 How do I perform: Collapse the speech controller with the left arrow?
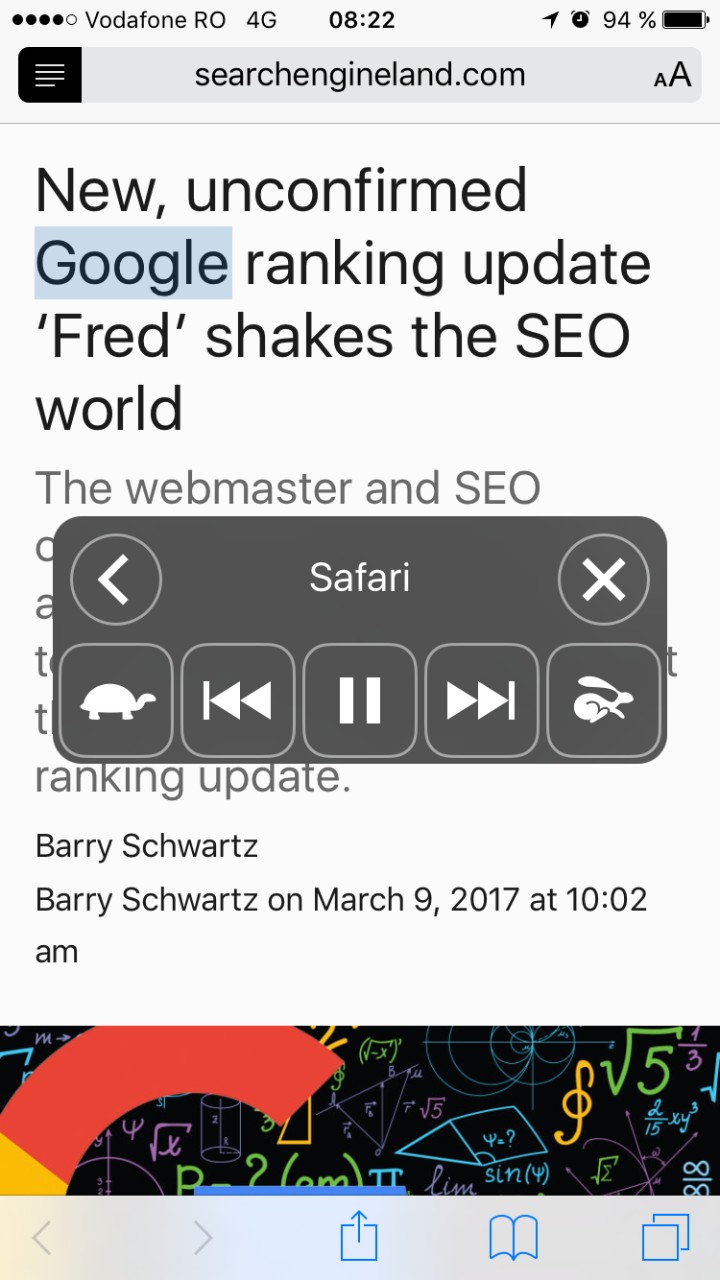(x=116, y=580)
